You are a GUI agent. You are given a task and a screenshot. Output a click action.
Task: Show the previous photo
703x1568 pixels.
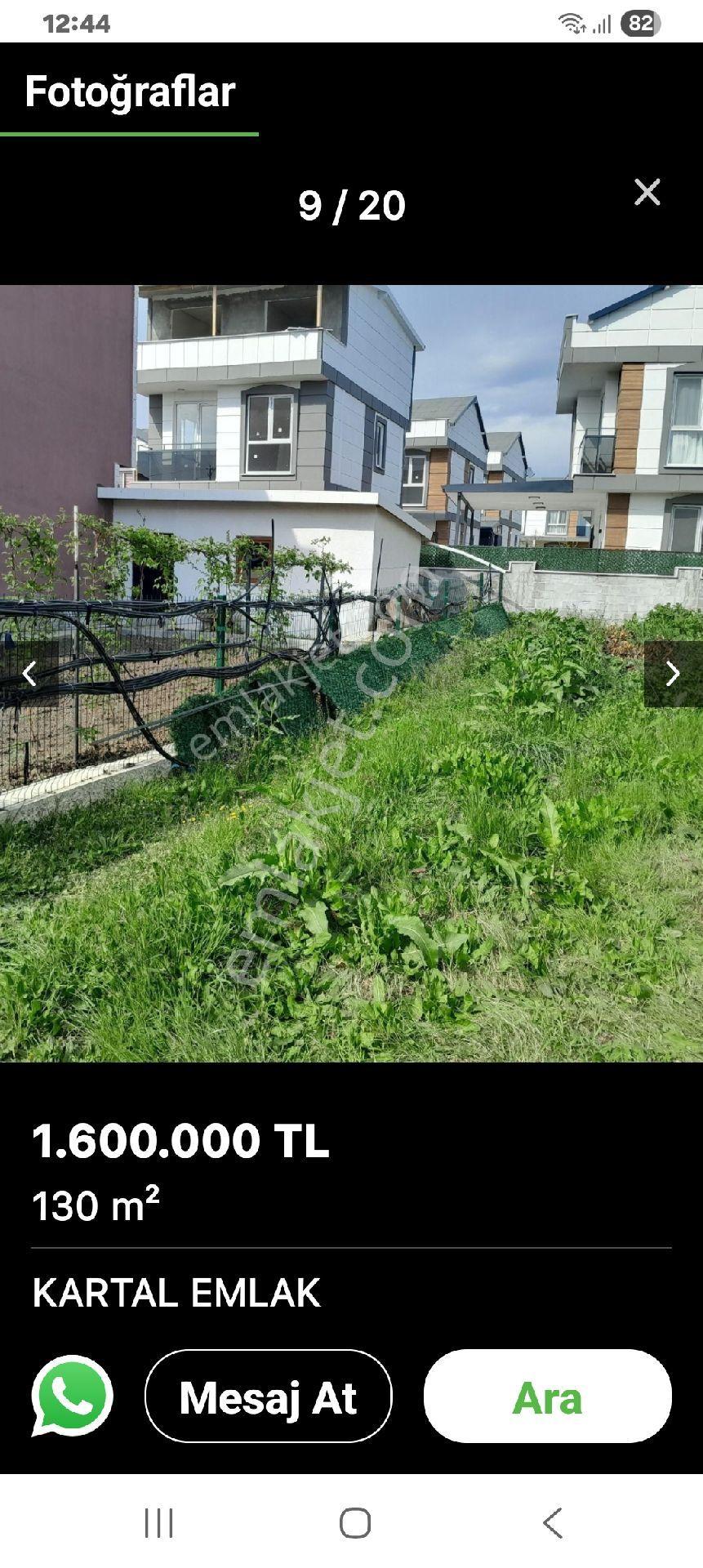pos(29,674)
